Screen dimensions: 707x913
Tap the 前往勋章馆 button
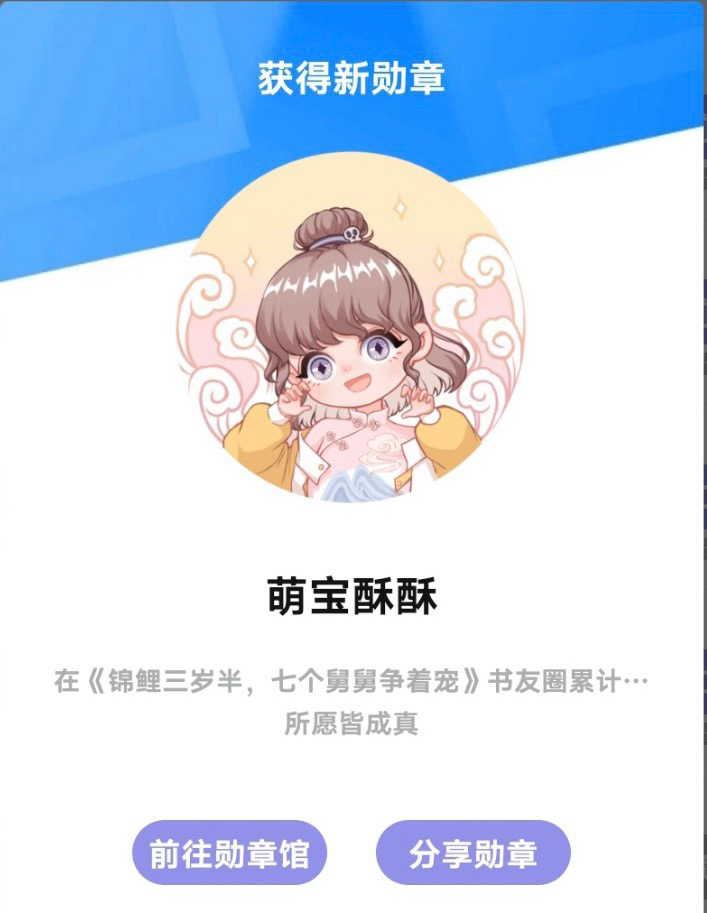tap(229, 853)
